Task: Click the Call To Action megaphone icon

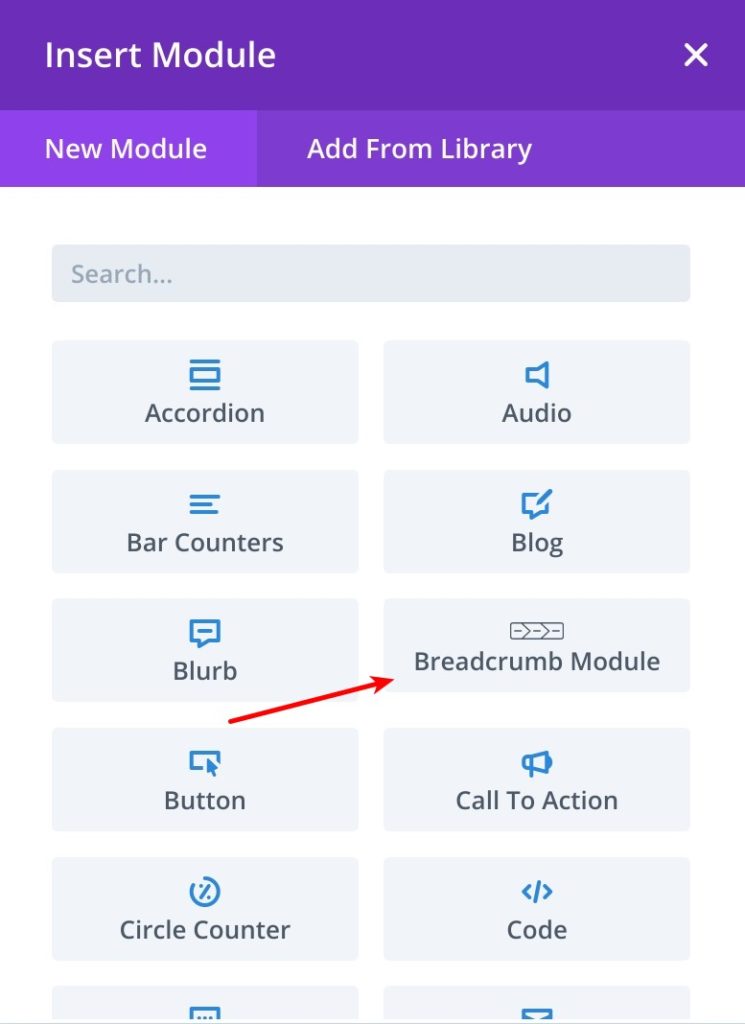Action: [x=536, y=761]
